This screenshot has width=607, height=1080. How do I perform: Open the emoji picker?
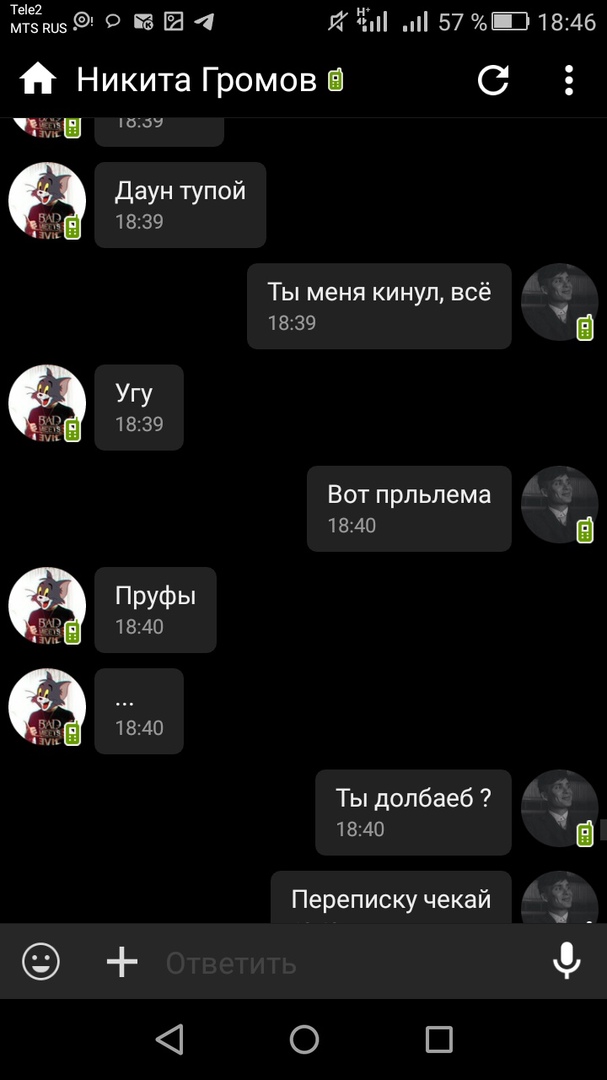coord(41,962)
